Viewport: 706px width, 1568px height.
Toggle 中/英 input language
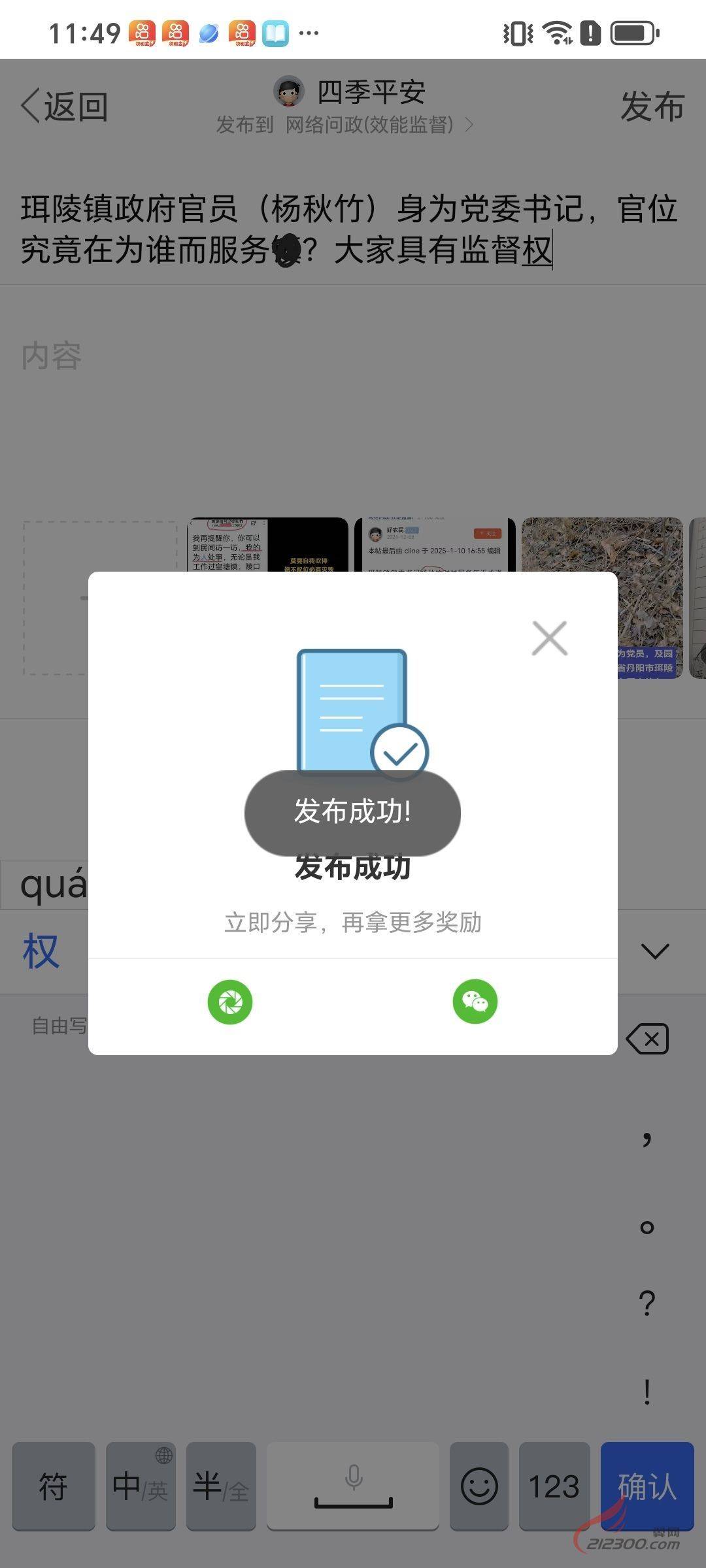(x=141, y=1486)
